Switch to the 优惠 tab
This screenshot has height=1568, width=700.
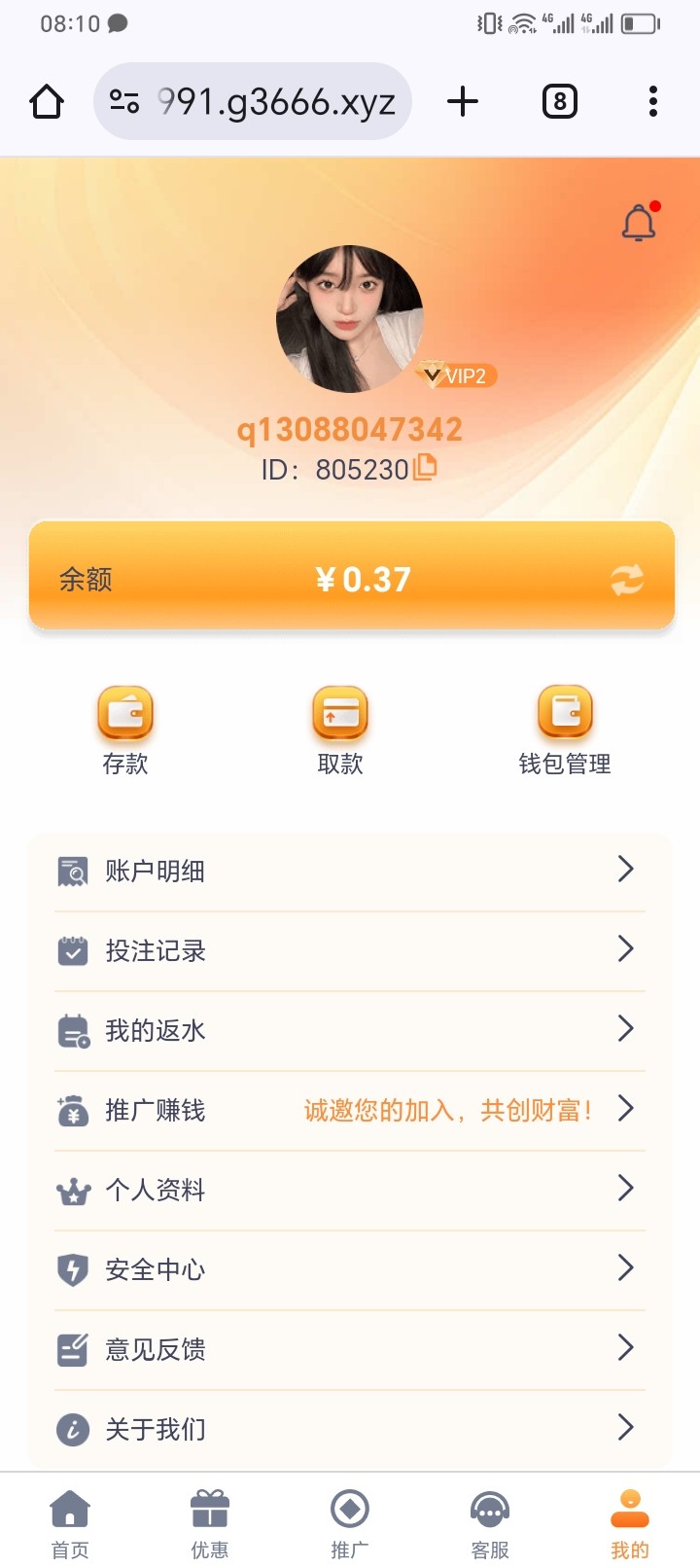pos(210,1523)
